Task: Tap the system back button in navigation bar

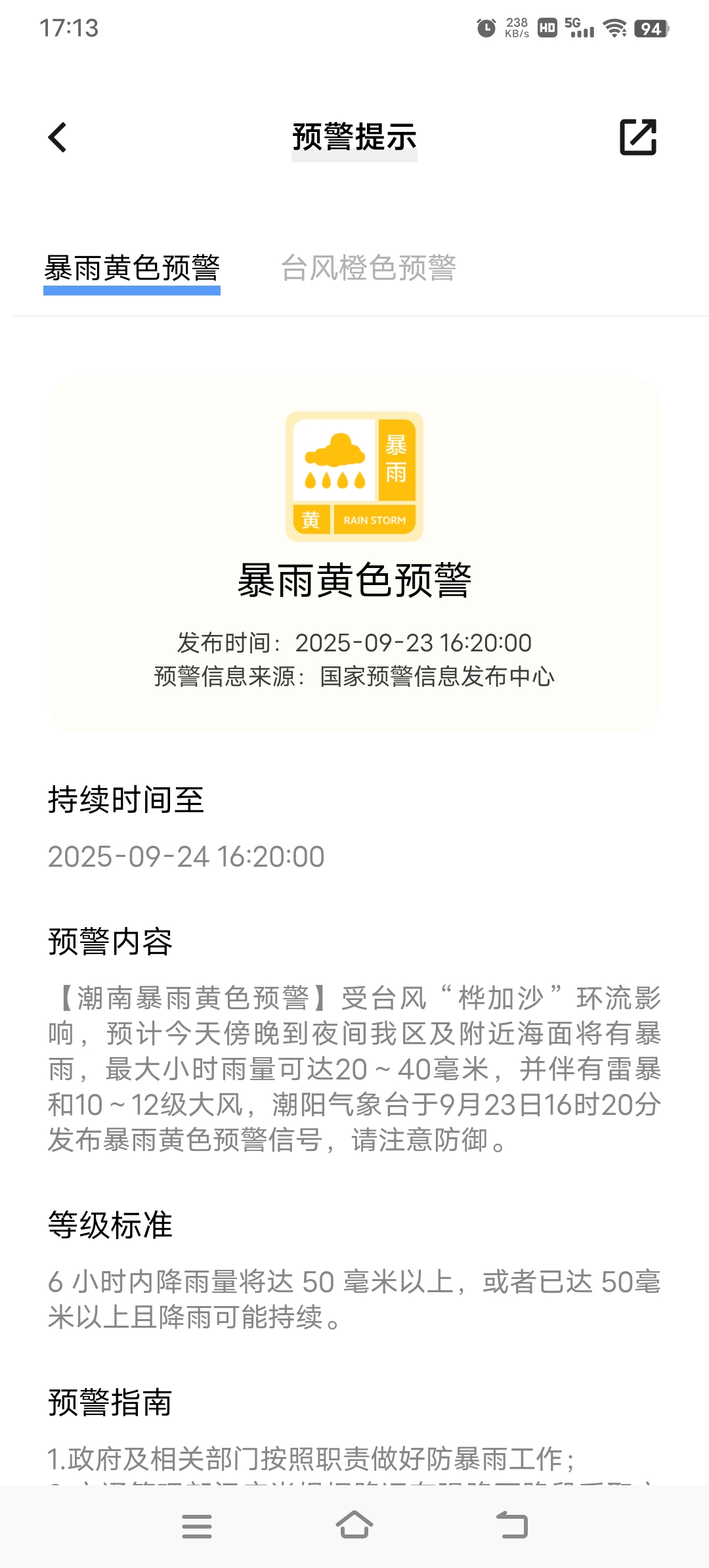Action: (x=512, y=1525)
